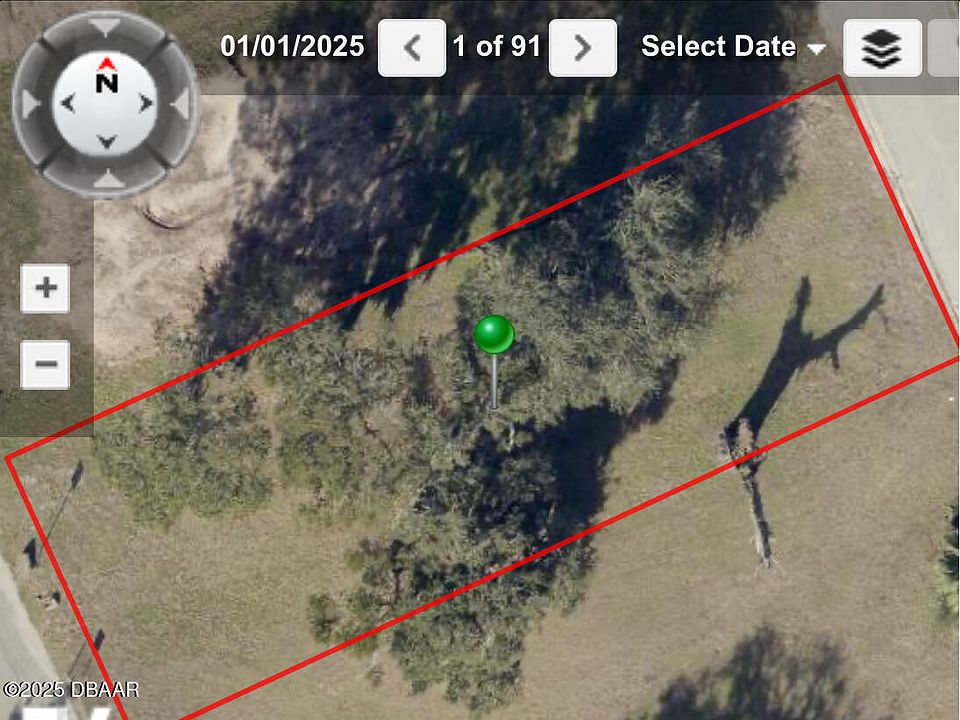Viewport: 960px width, 720px height.
Task: Zoom in with the plus button
Action: pos(46,289)
